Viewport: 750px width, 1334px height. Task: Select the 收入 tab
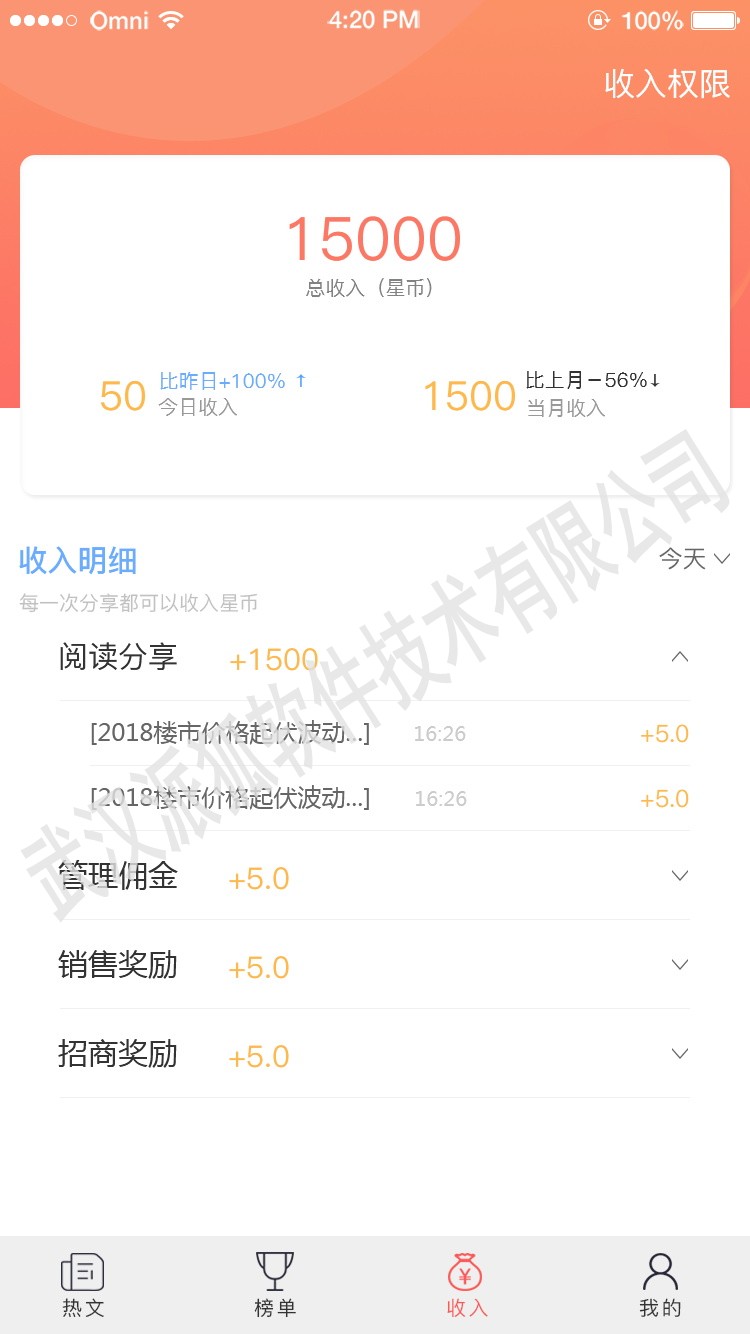(466, 1285)
